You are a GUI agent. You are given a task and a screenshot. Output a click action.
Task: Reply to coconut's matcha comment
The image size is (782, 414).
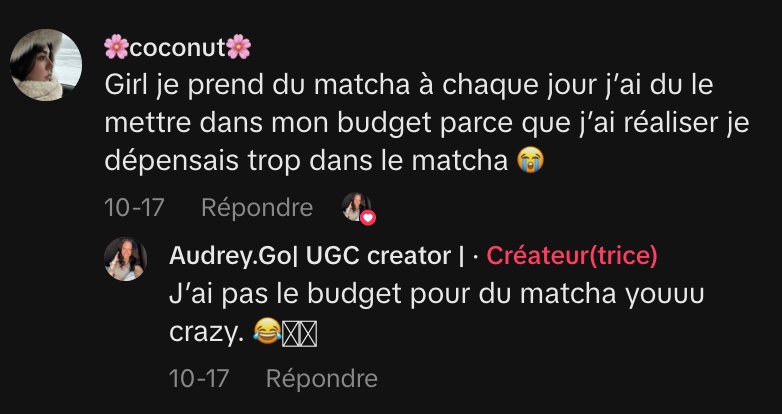click(257, 208)
